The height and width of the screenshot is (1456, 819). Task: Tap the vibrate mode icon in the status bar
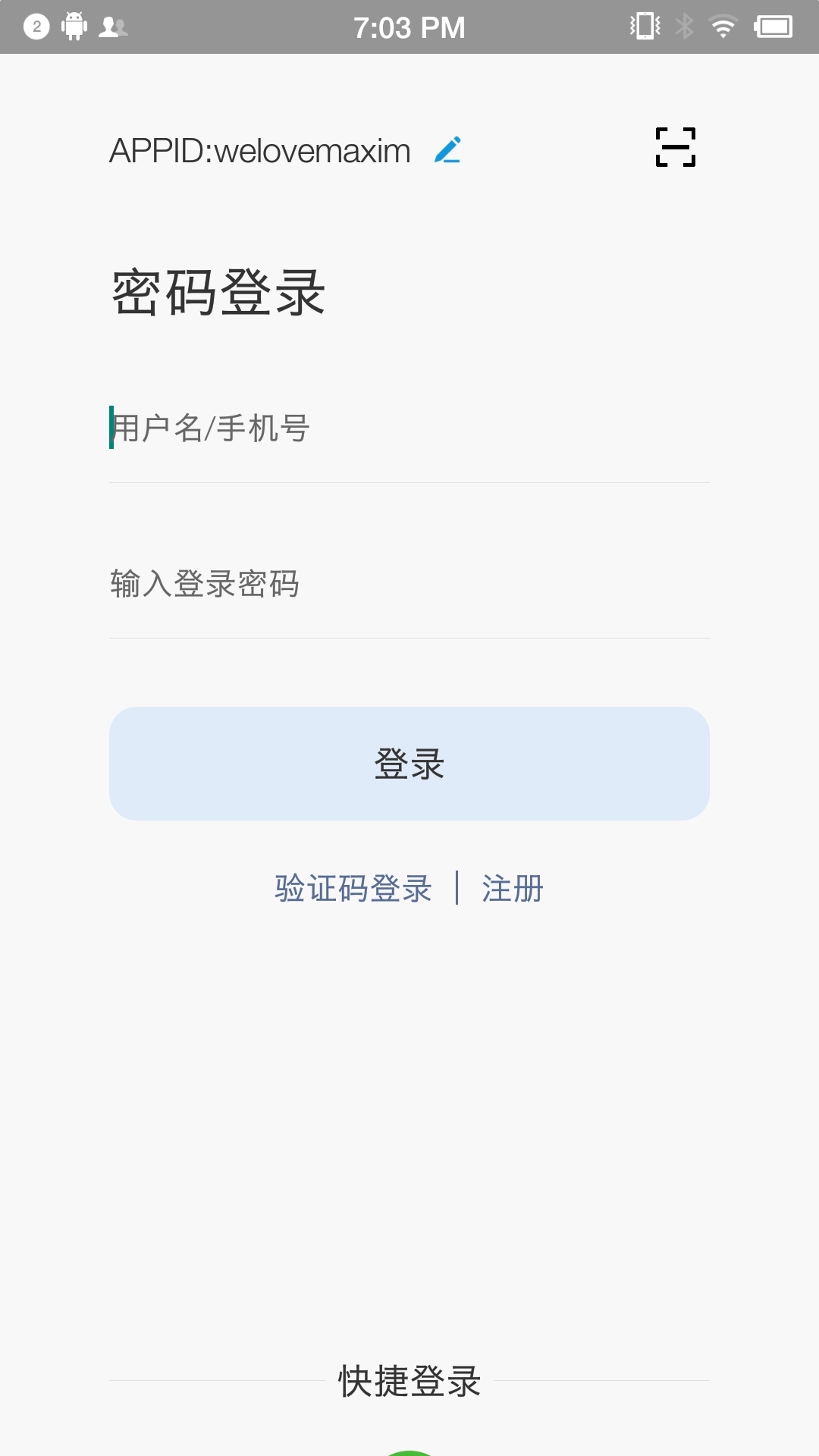[x=644, y=25]
